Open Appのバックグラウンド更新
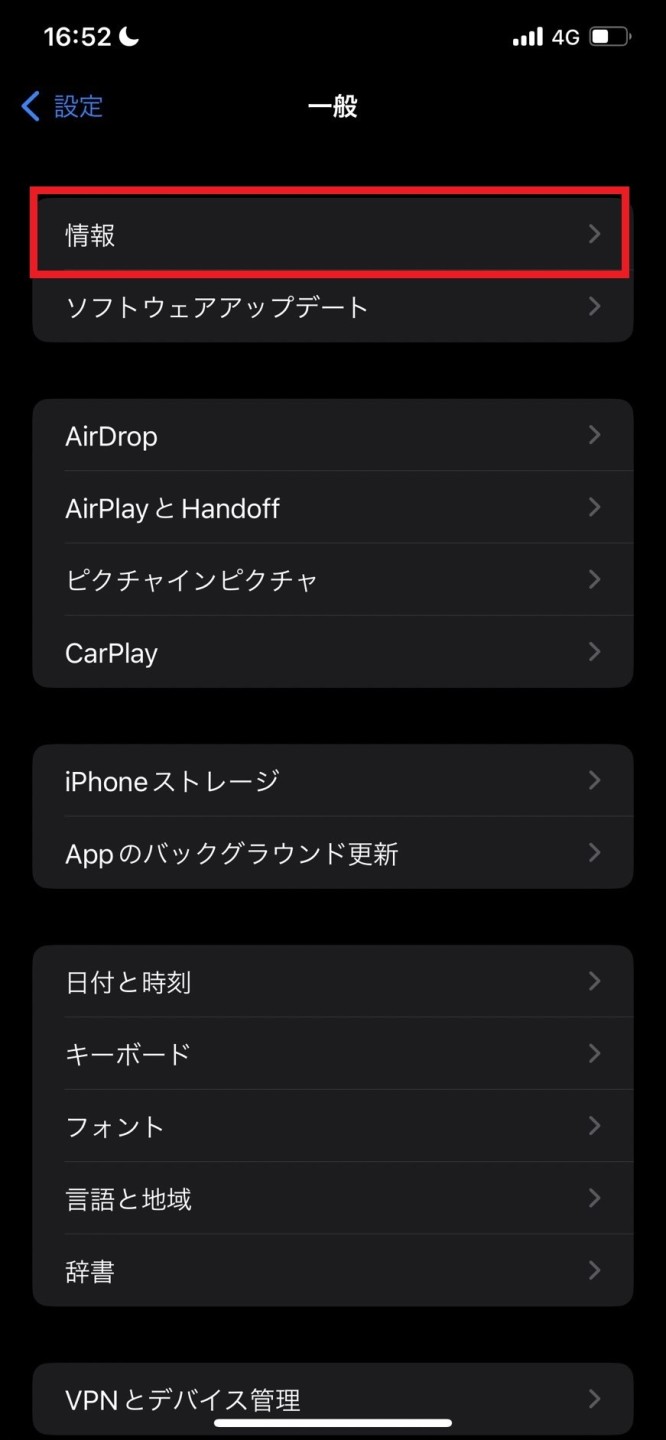 coord(332,853)
